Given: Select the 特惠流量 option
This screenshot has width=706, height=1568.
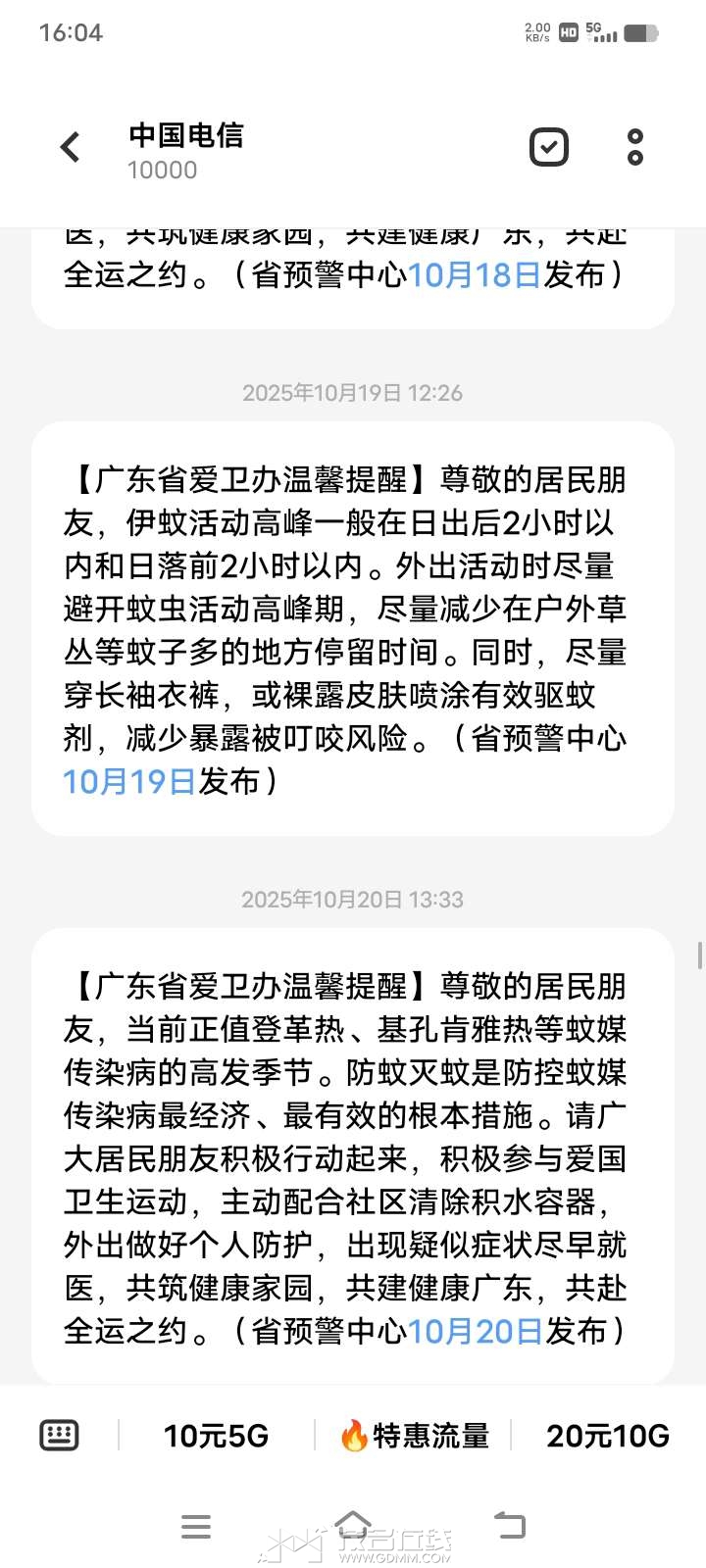Looking at the screenshot, I should pos(414,1436).
